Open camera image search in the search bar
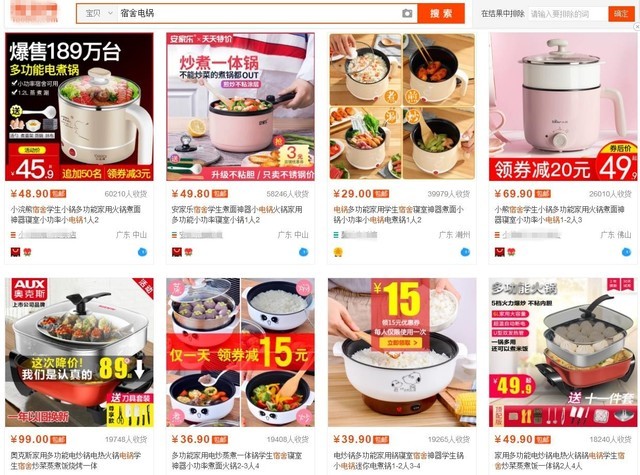Screen dimensions: 640x475 pos(406,13)
